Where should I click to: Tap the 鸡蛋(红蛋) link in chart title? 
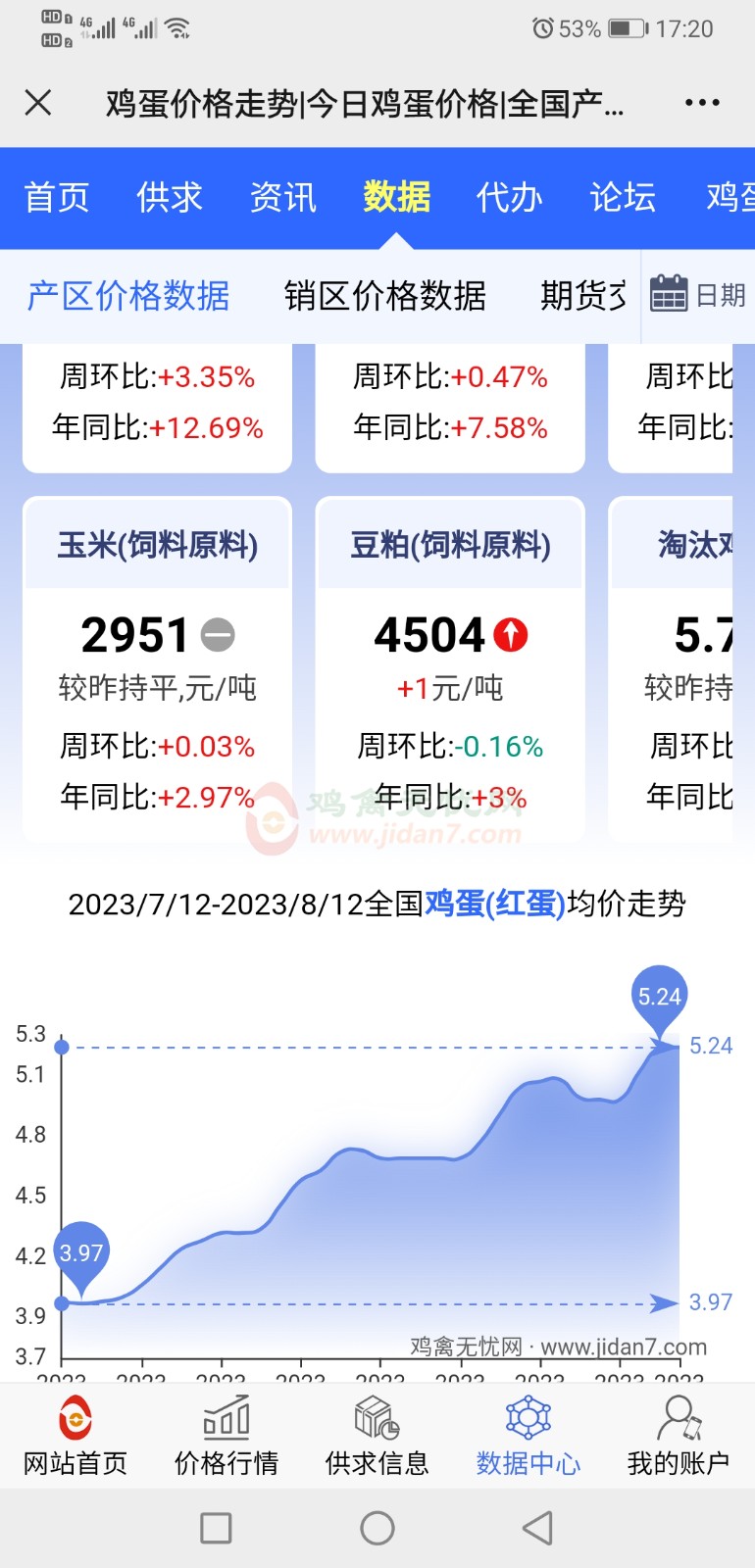[x=494, y=903]
